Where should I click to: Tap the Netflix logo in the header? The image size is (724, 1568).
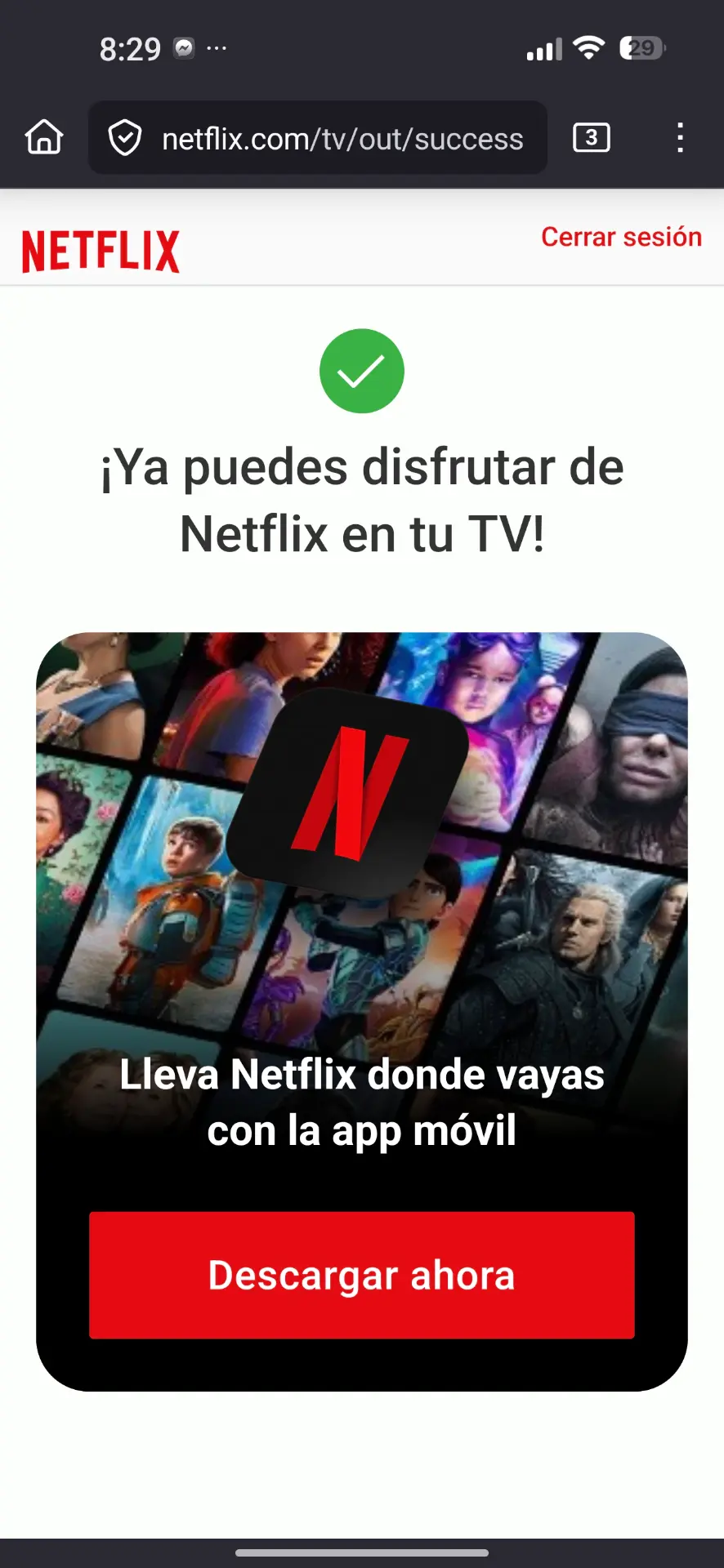coord(101,251)
